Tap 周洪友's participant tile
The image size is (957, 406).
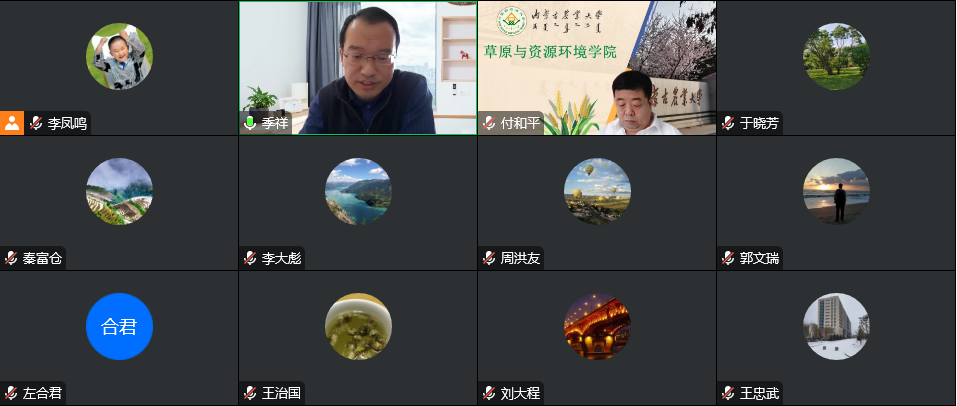point(597,203)
